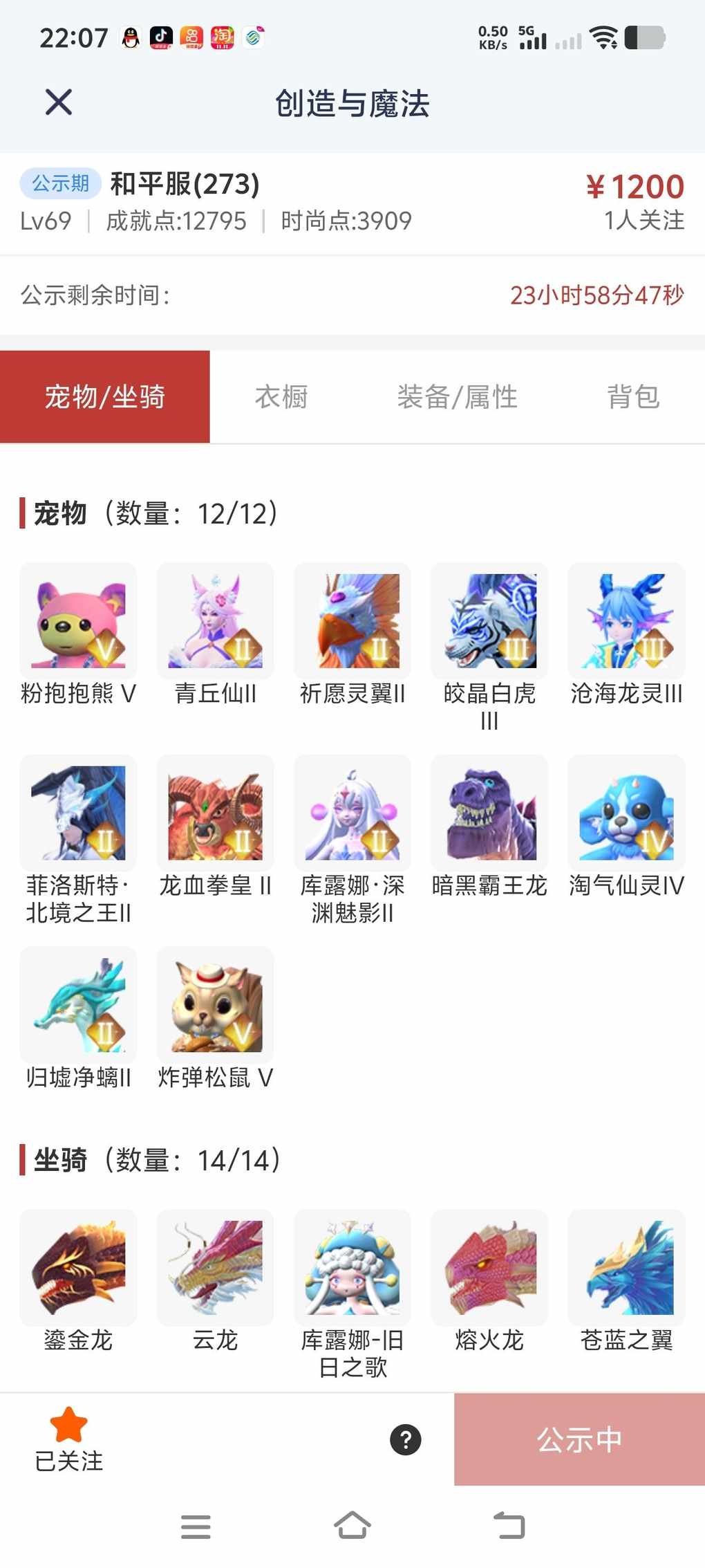Open 皎晶白虎III pet details
Viewport: 705px width, 1568px height.
point(489,621)
